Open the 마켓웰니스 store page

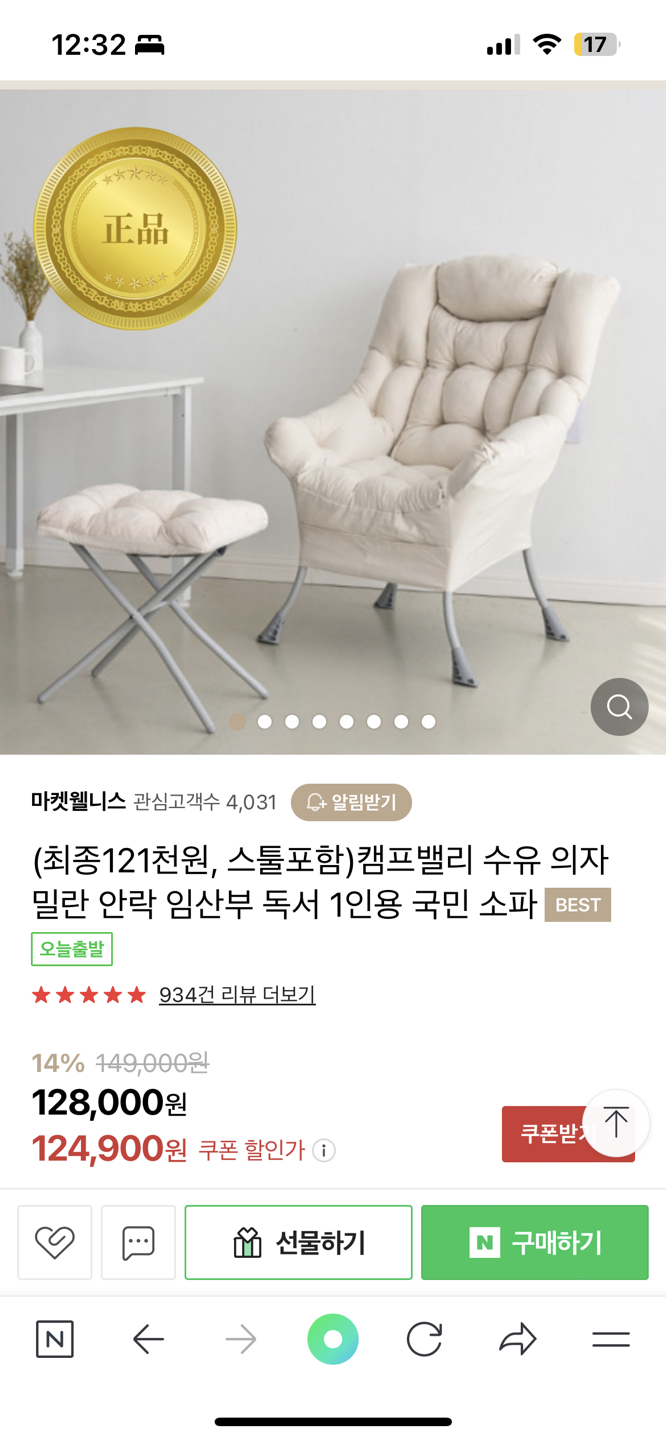pyautogui.click(x=78, y=802)
